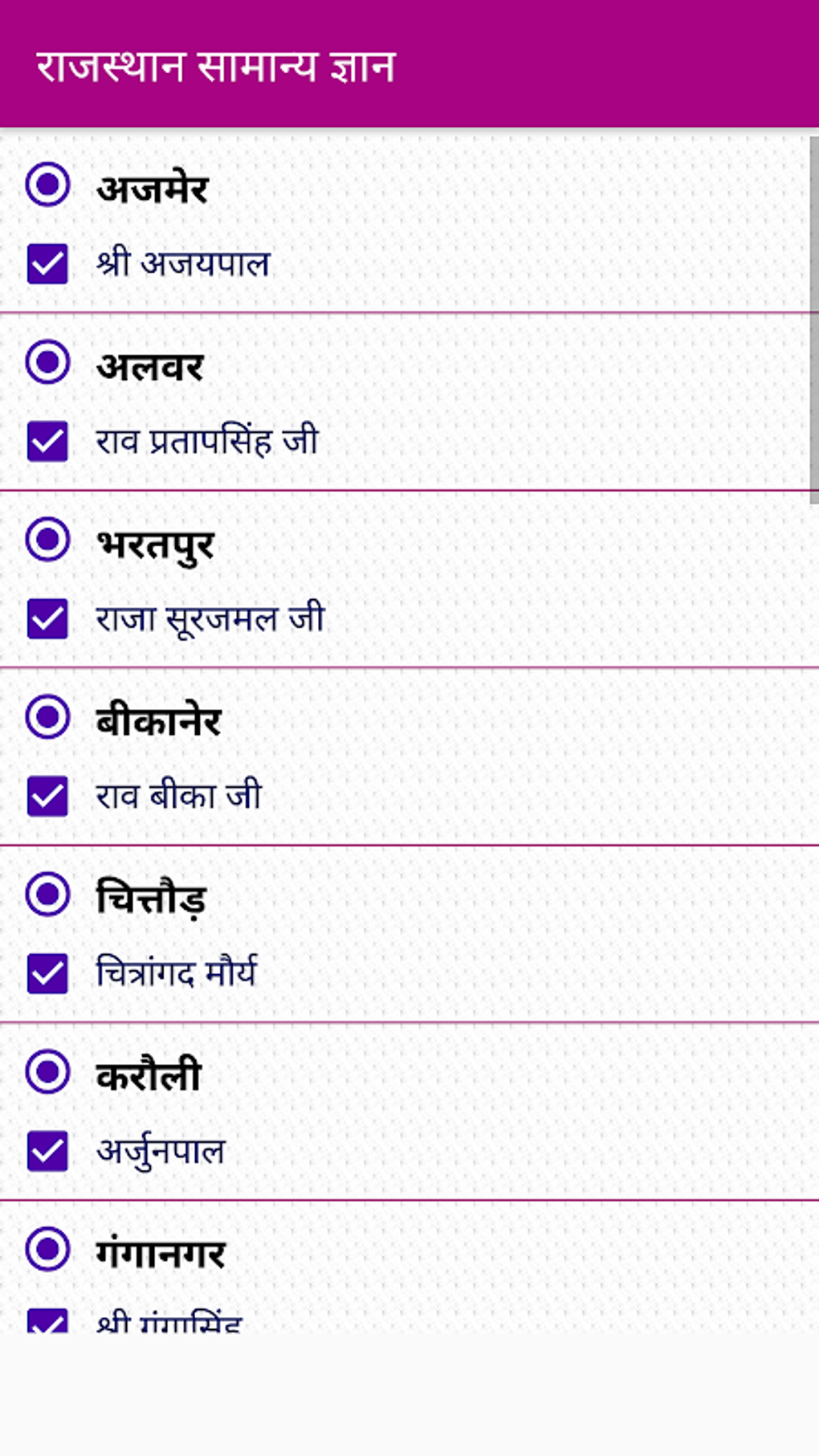The width and height of the screenshot is (819, 1456).
Task: Select the करौली radio button
Action: [x=47, y=1071]
